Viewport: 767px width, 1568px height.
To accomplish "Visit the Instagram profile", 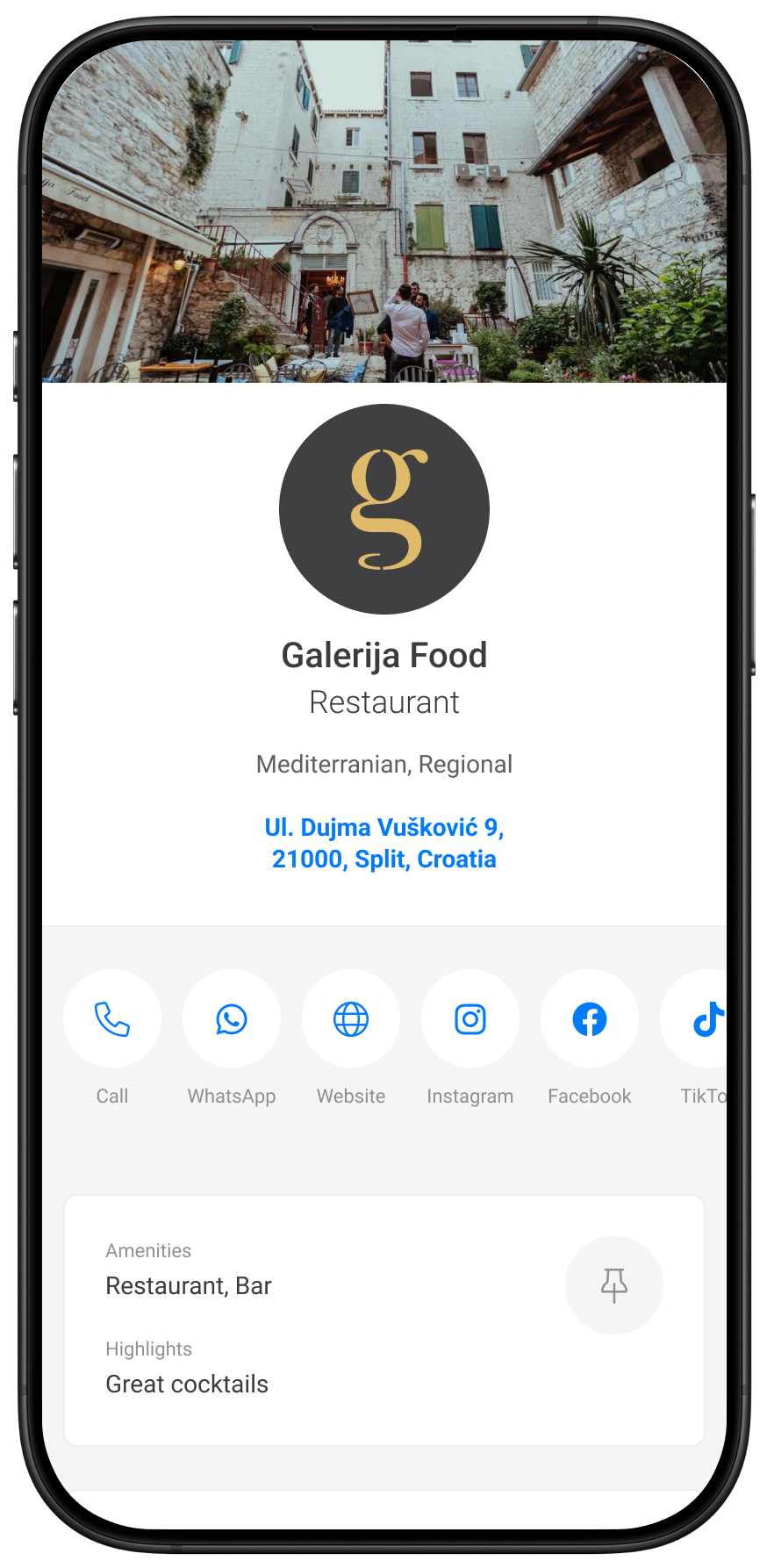I will 470,1019.
